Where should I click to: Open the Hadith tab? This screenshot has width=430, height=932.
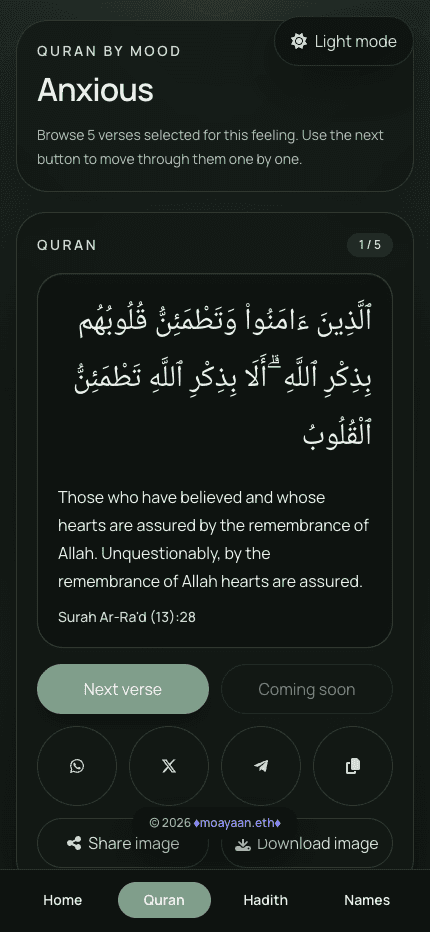(265, 900)
